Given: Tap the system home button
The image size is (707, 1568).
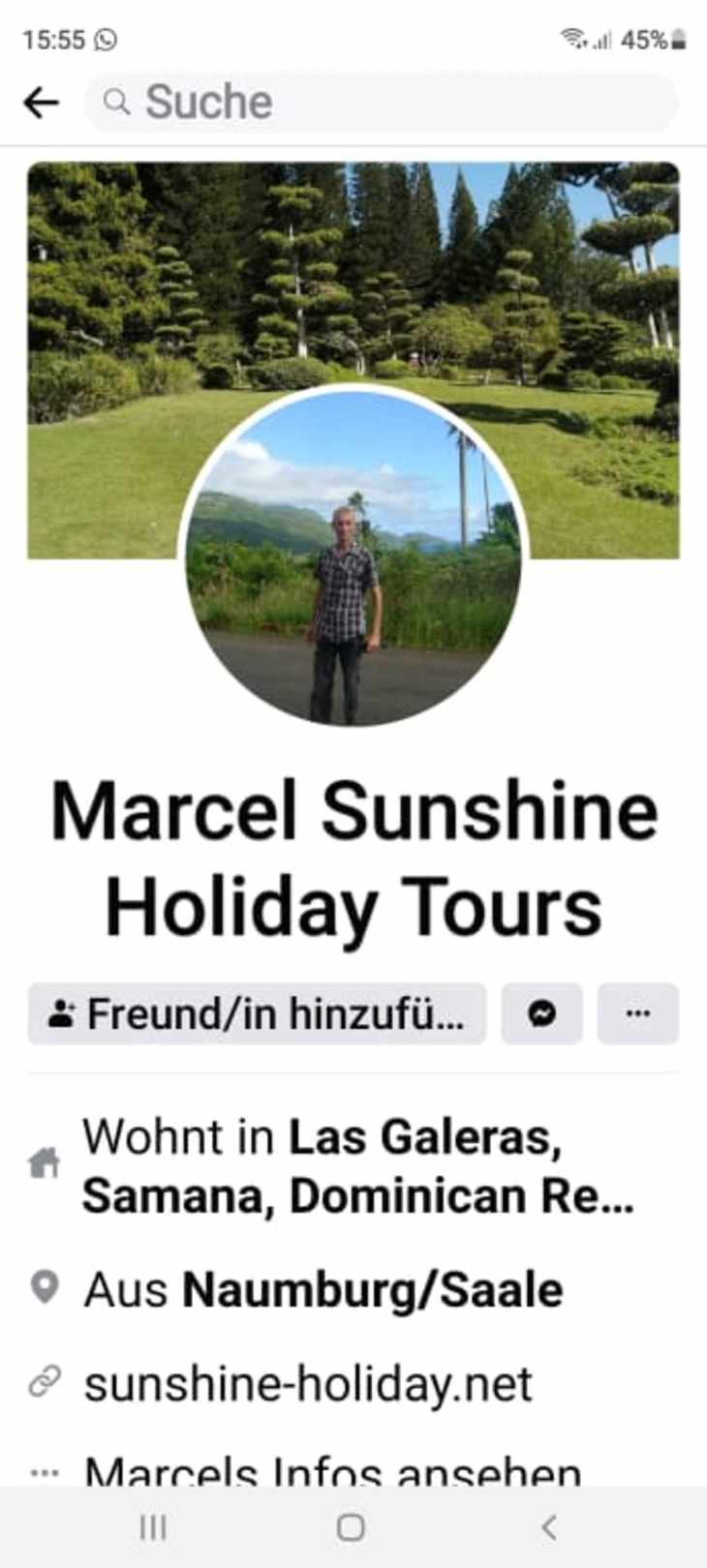Looking at the screenshot, I should 351,1527.
